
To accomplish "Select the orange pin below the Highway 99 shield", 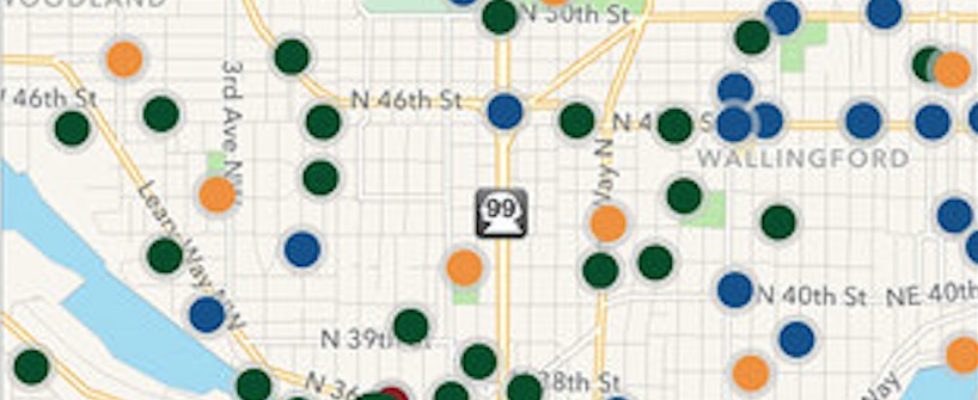I will click(464, 267).
